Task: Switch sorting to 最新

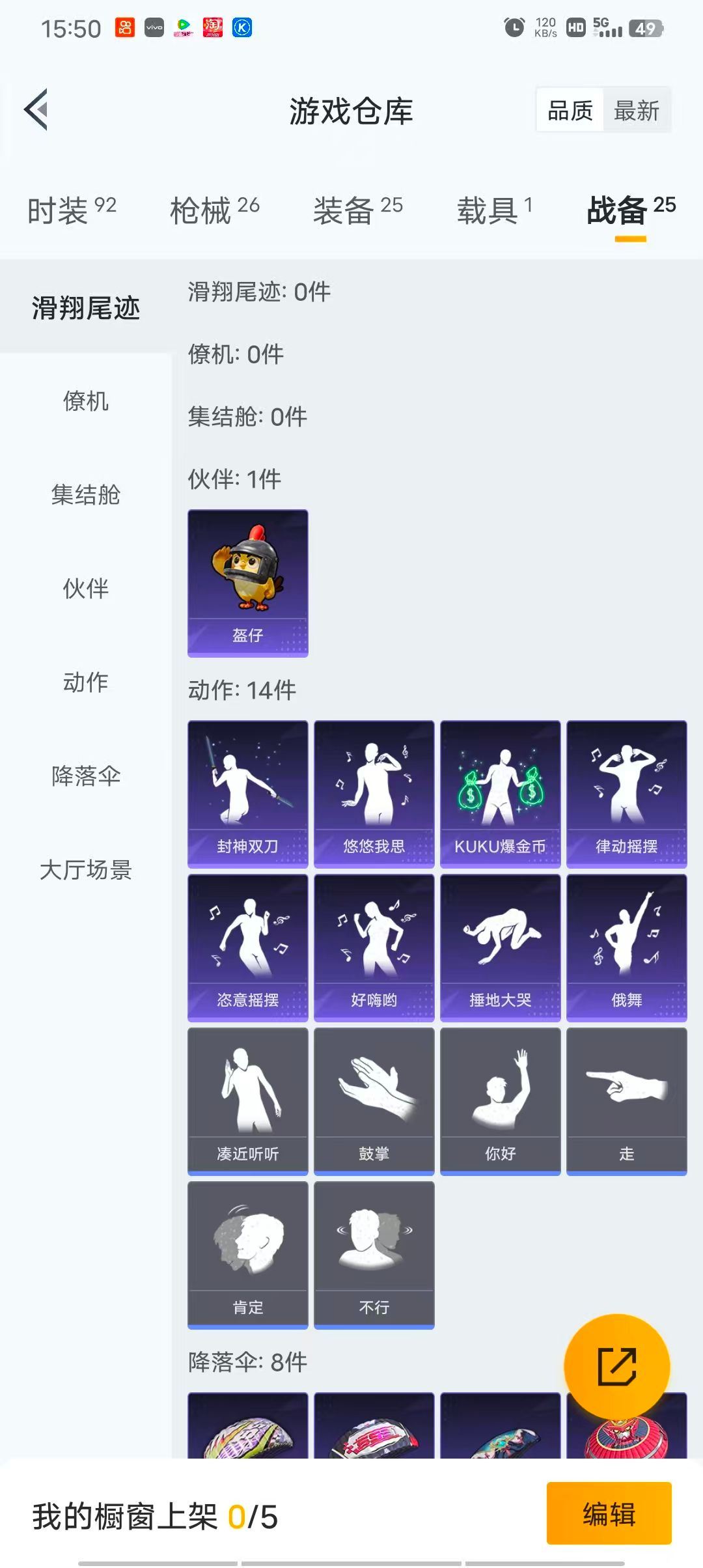Action: [637, 111]
